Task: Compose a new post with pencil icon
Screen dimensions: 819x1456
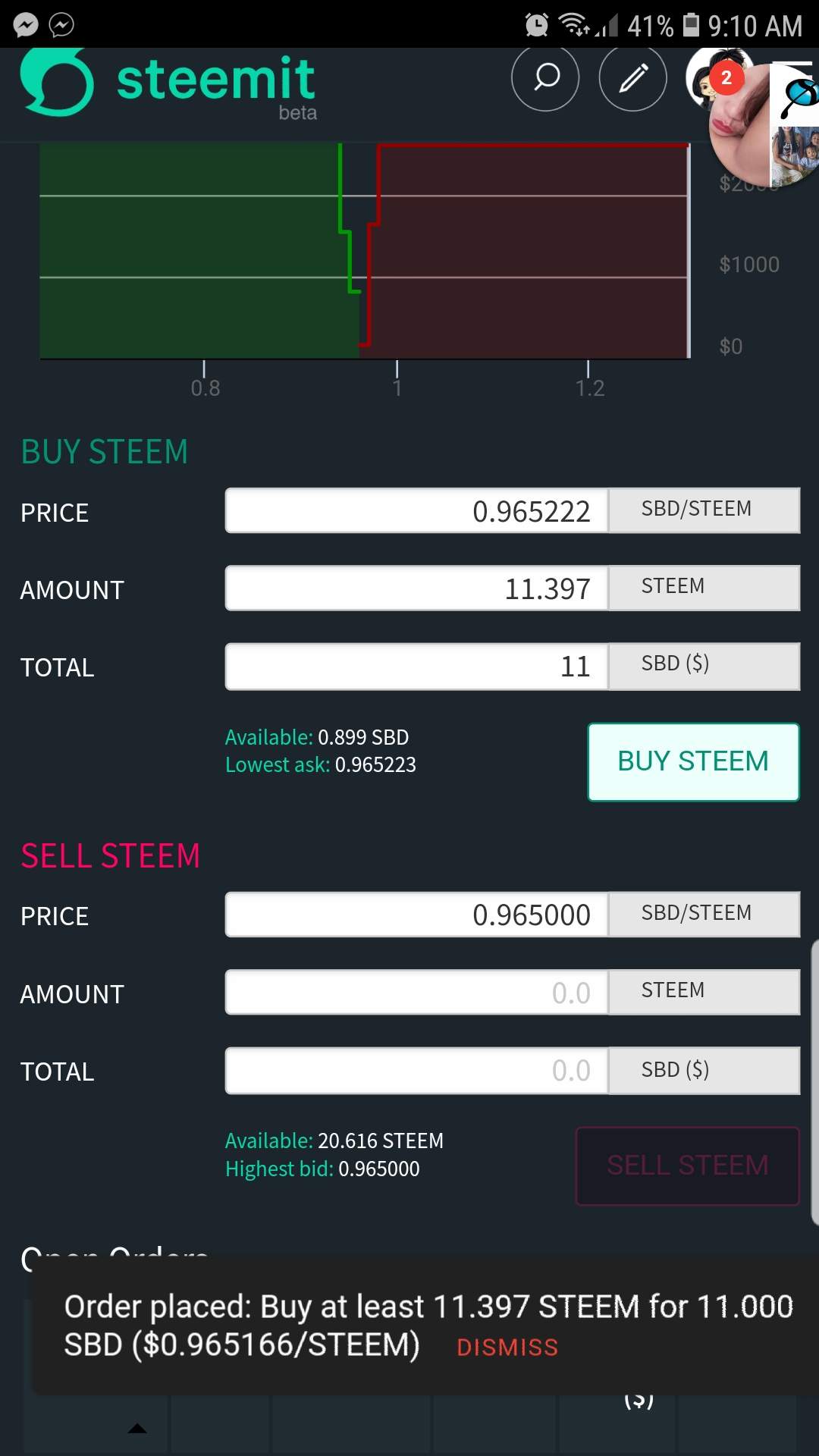Action: pyautogui.click(x=632, y=77)
